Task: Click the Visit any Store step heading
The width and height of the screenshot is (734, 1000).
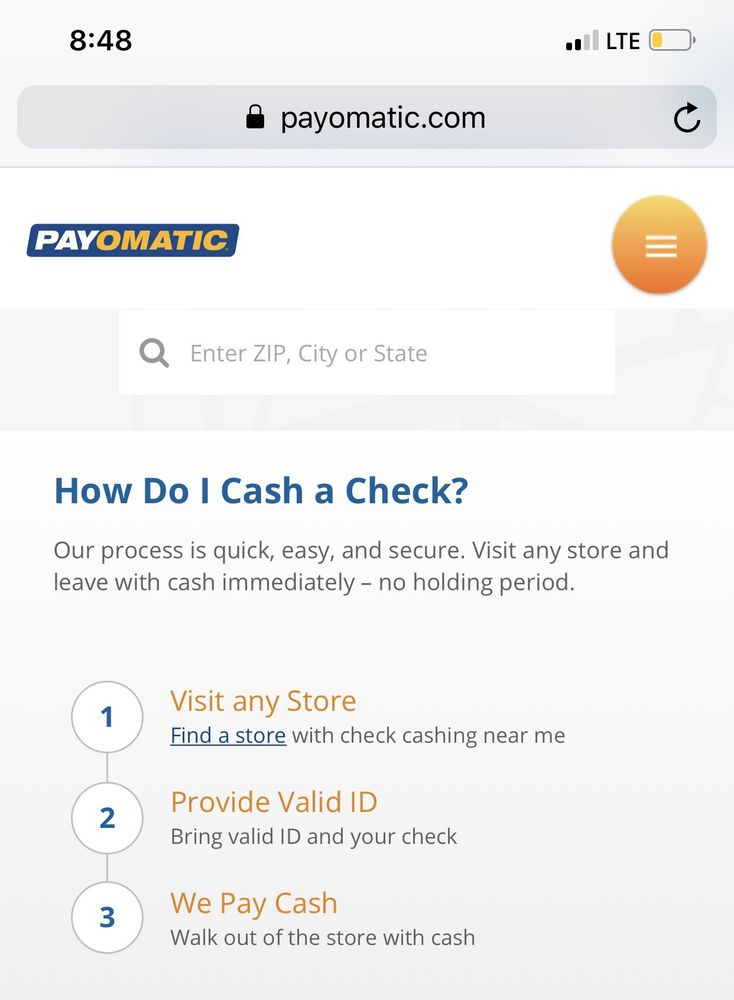Action: pos(263,701)
